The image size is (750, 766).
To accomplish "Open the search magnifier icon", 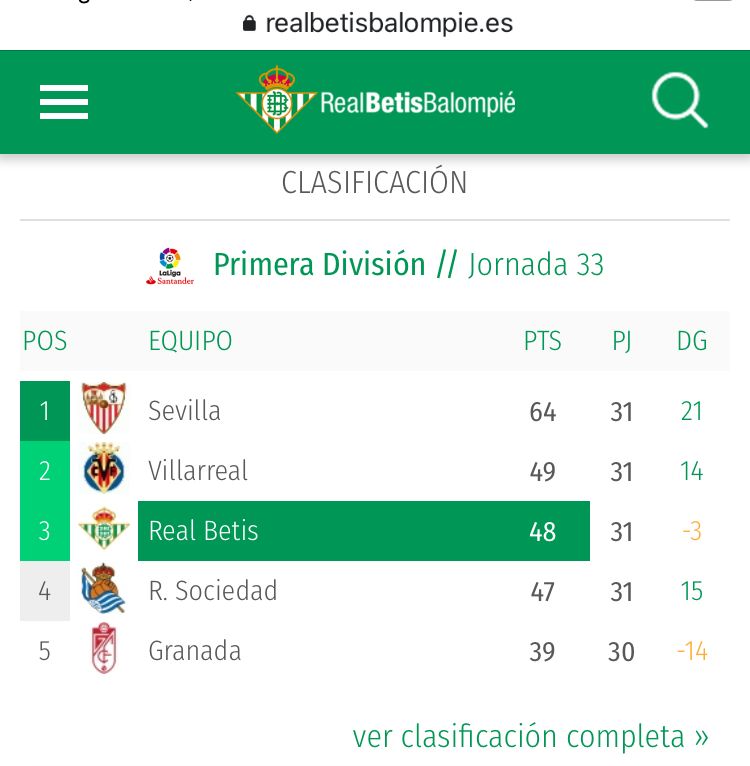I will click(x=679, y=101).
